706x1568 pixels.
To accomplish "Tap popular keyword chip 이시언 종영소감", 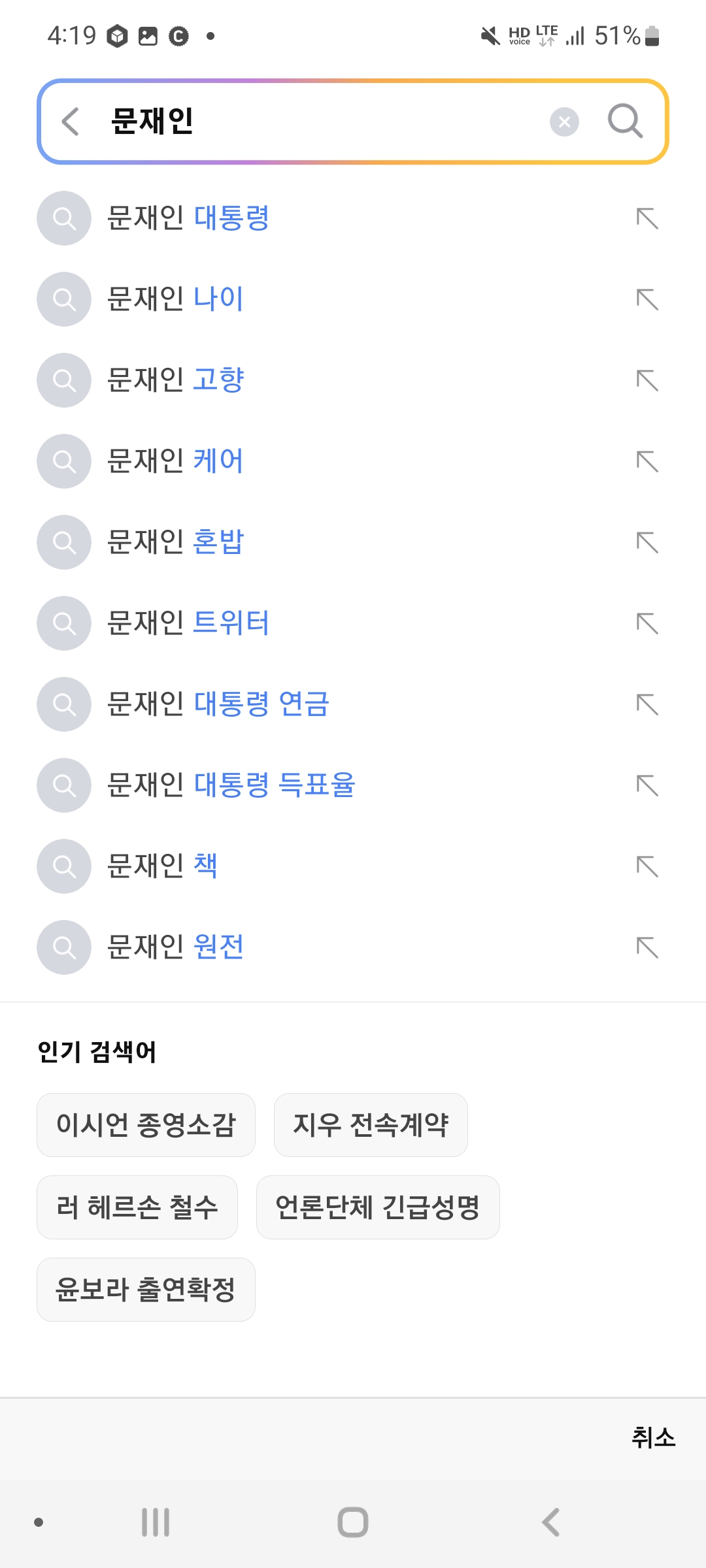I will point(146,1125).
